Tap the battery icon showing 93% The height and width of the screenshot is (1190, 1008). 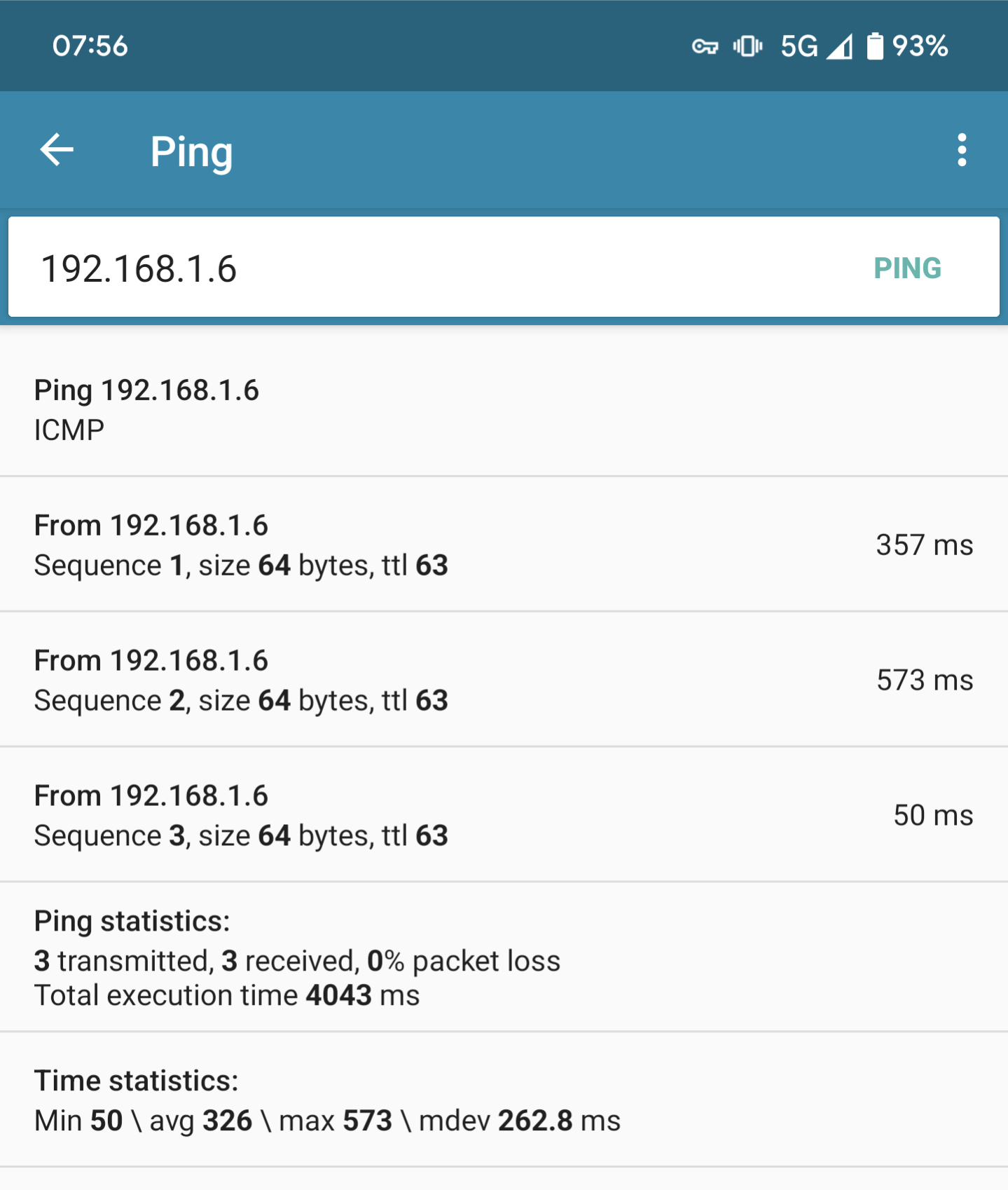[x=874, y=46]
